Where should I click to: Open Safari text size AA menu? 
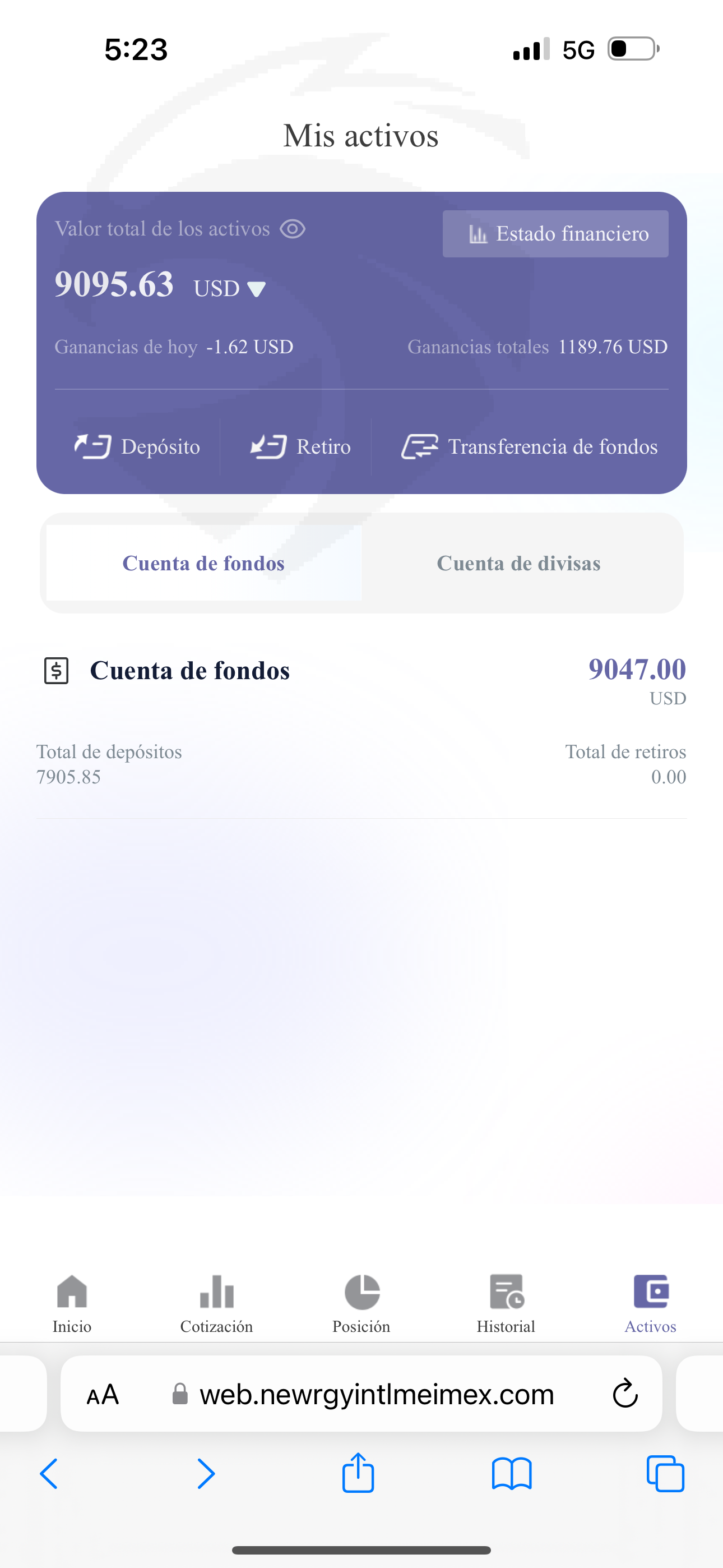pyautogui.click(x=103, y=1395)
